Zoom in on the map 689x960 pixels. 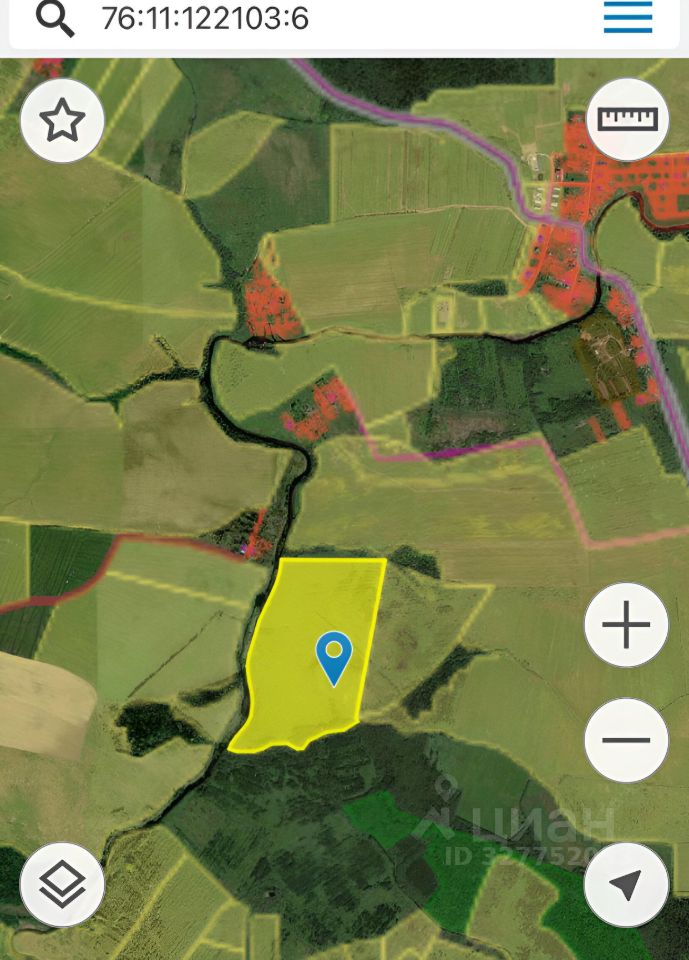[626, 626]
